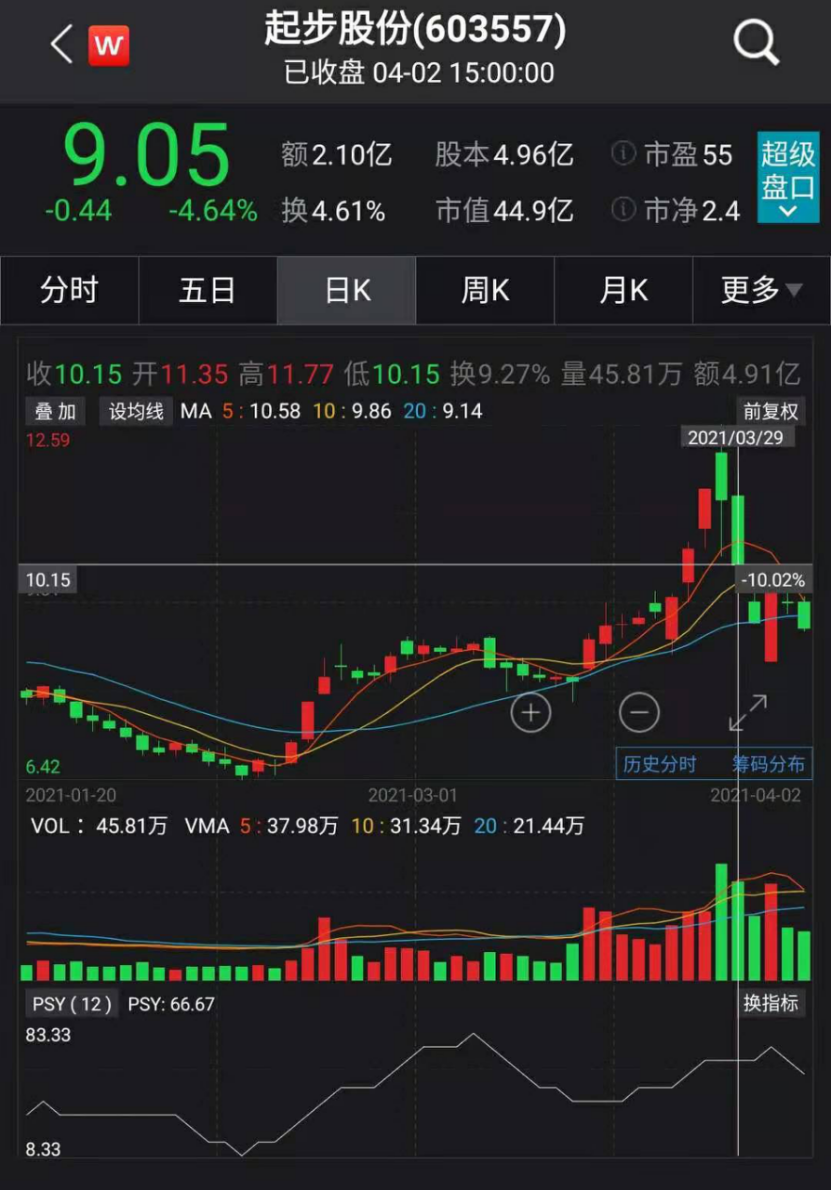Open 设均线 moving average settings
The image size is (831, 1190).
click(x=135, y=411)
